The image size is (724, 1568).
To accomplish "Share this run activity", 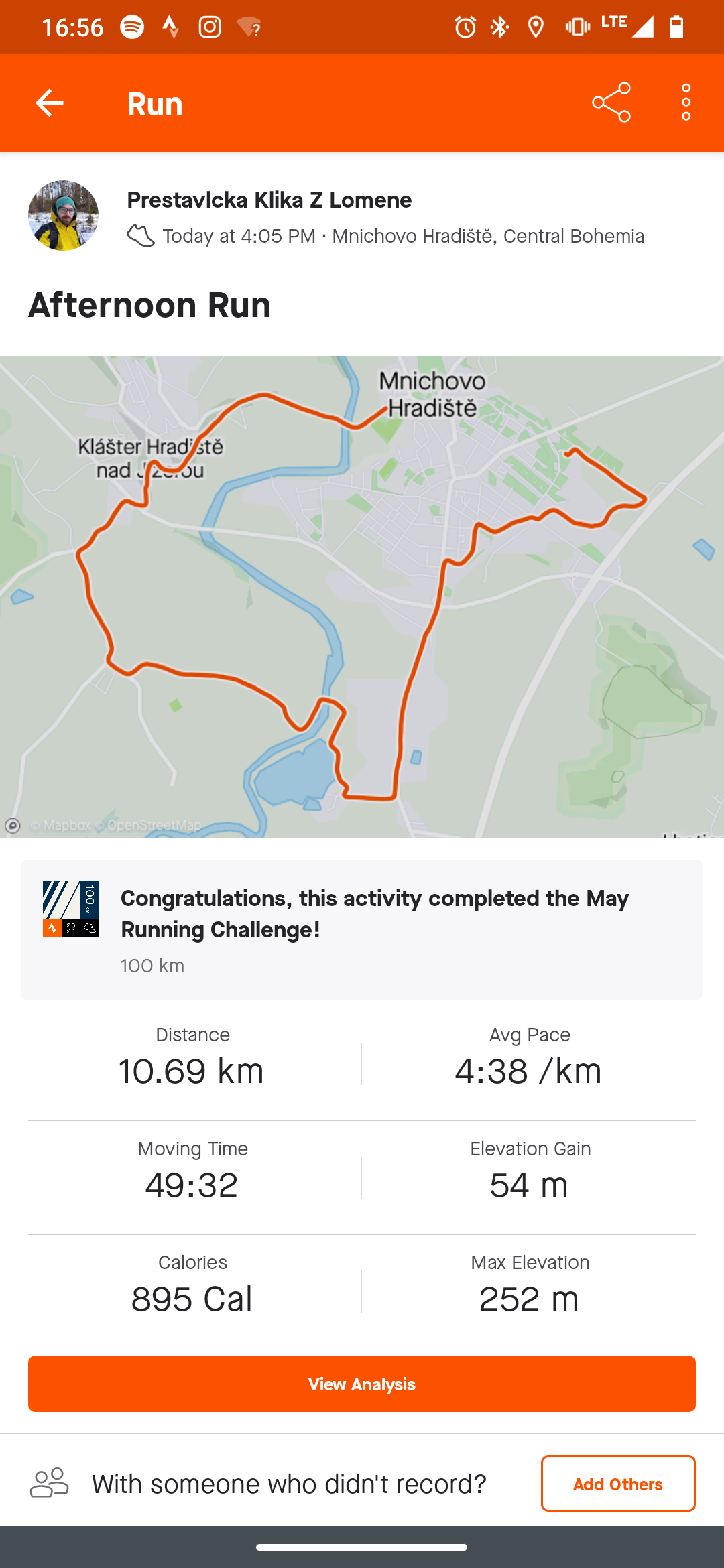I will point(611,103).
